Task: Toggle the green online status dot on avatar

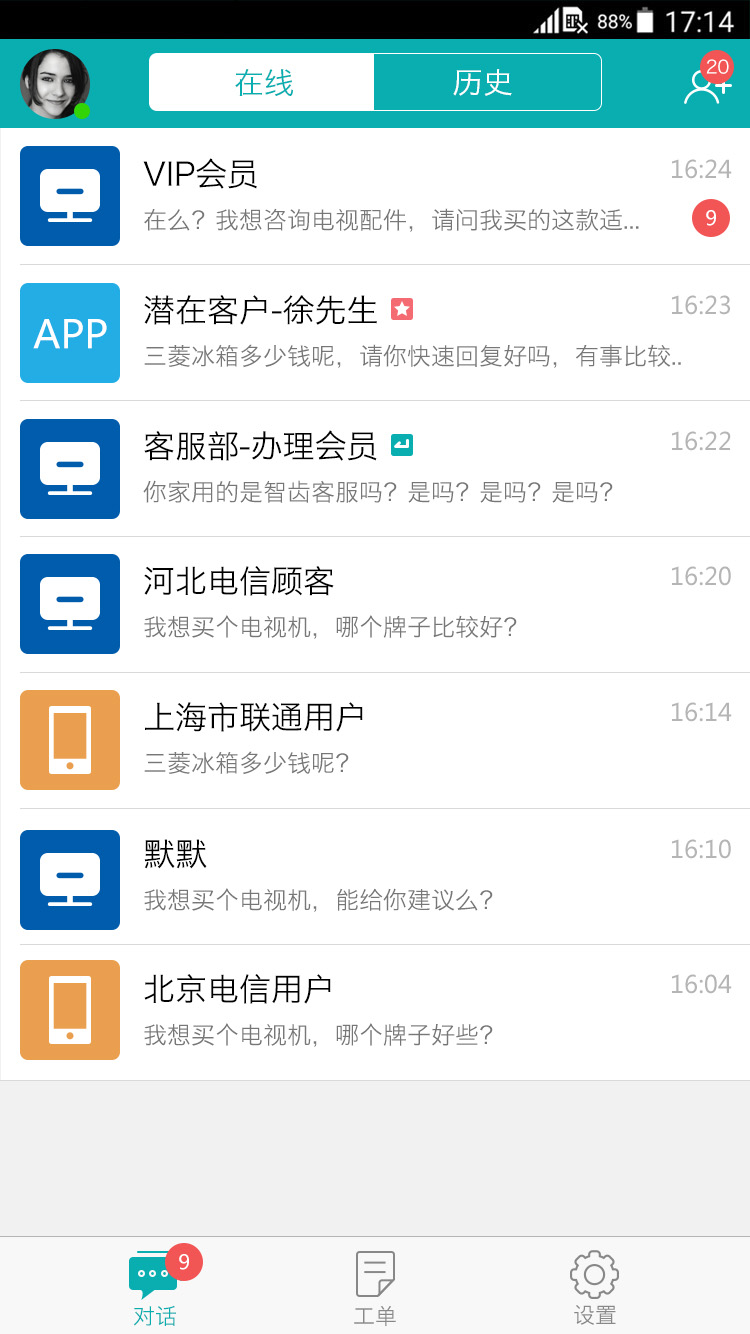Action: 84,110
